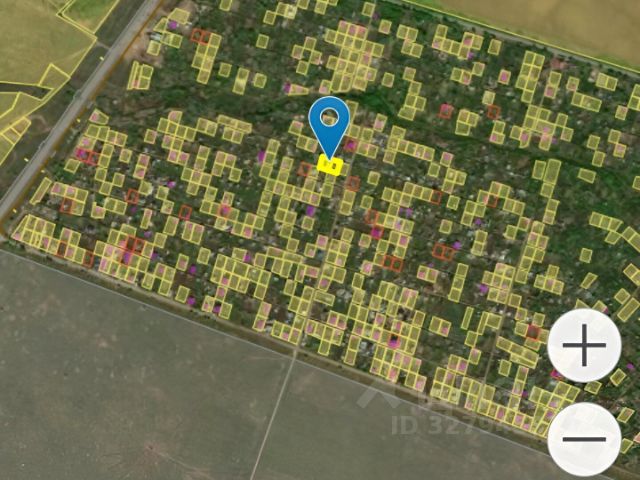Zoom out of the map

[x=584, y=438]
